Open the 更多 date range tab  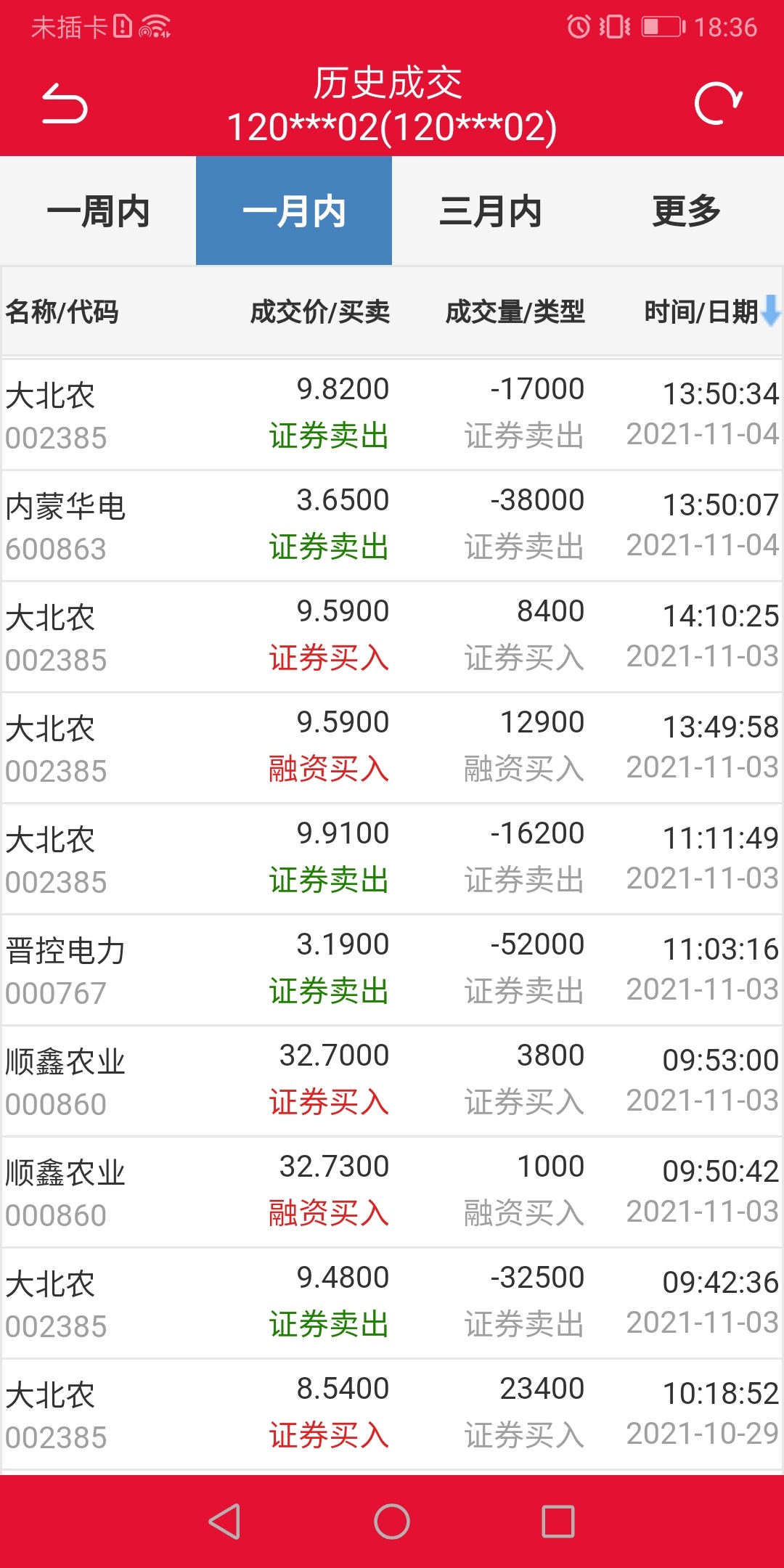coord(686,211)
